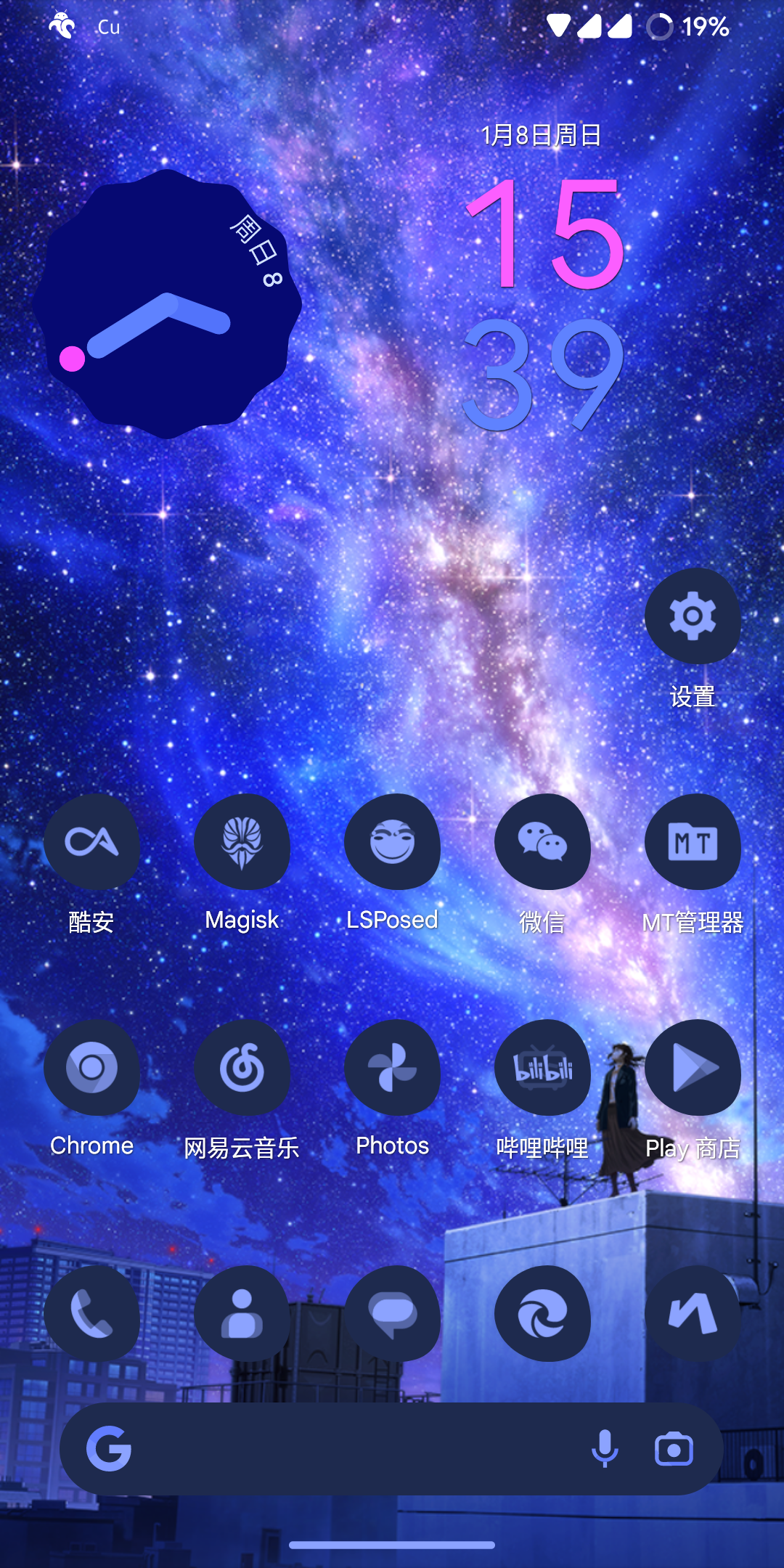Open Google Lens camera search
Viewport: 784px width, 1568px height.
674,1449
